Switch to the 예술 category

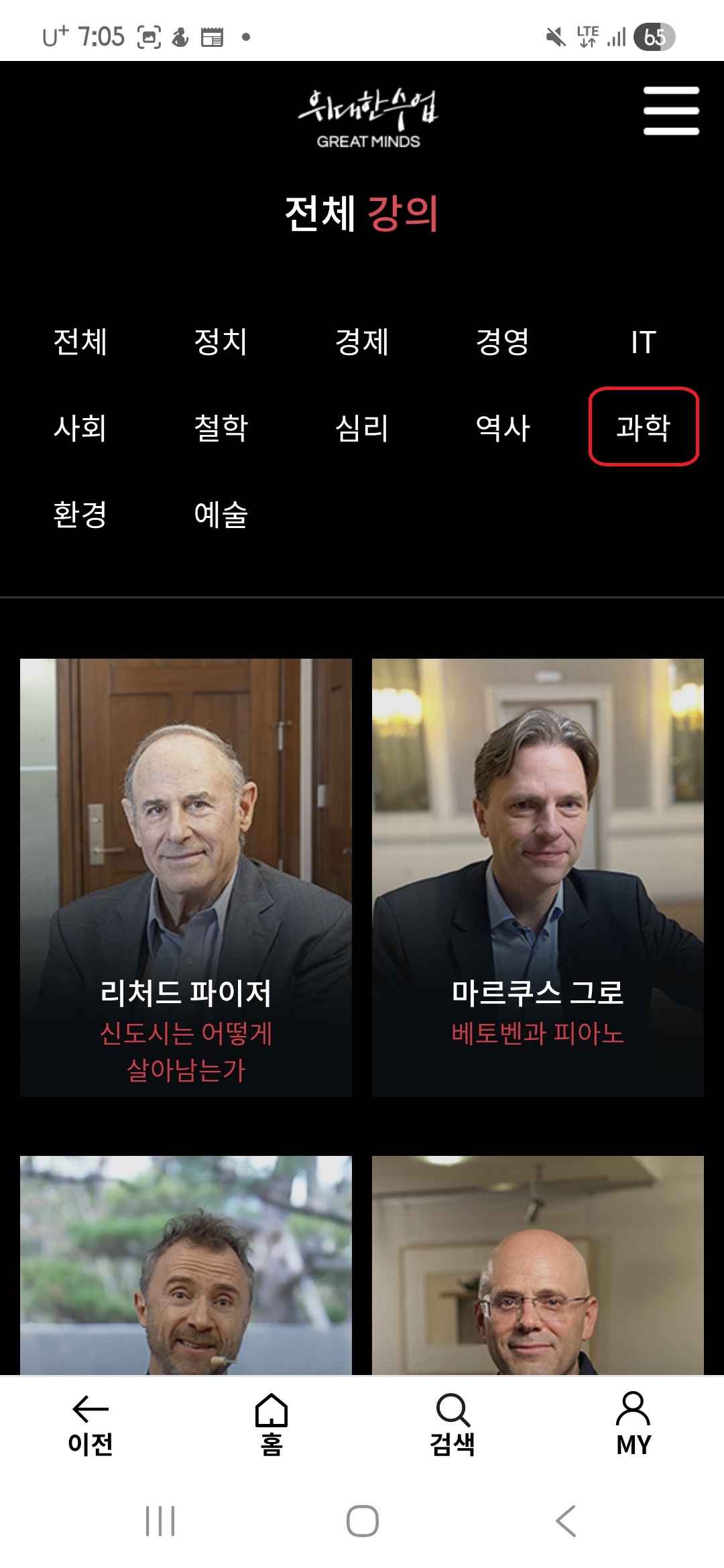[x=221, y=514]
